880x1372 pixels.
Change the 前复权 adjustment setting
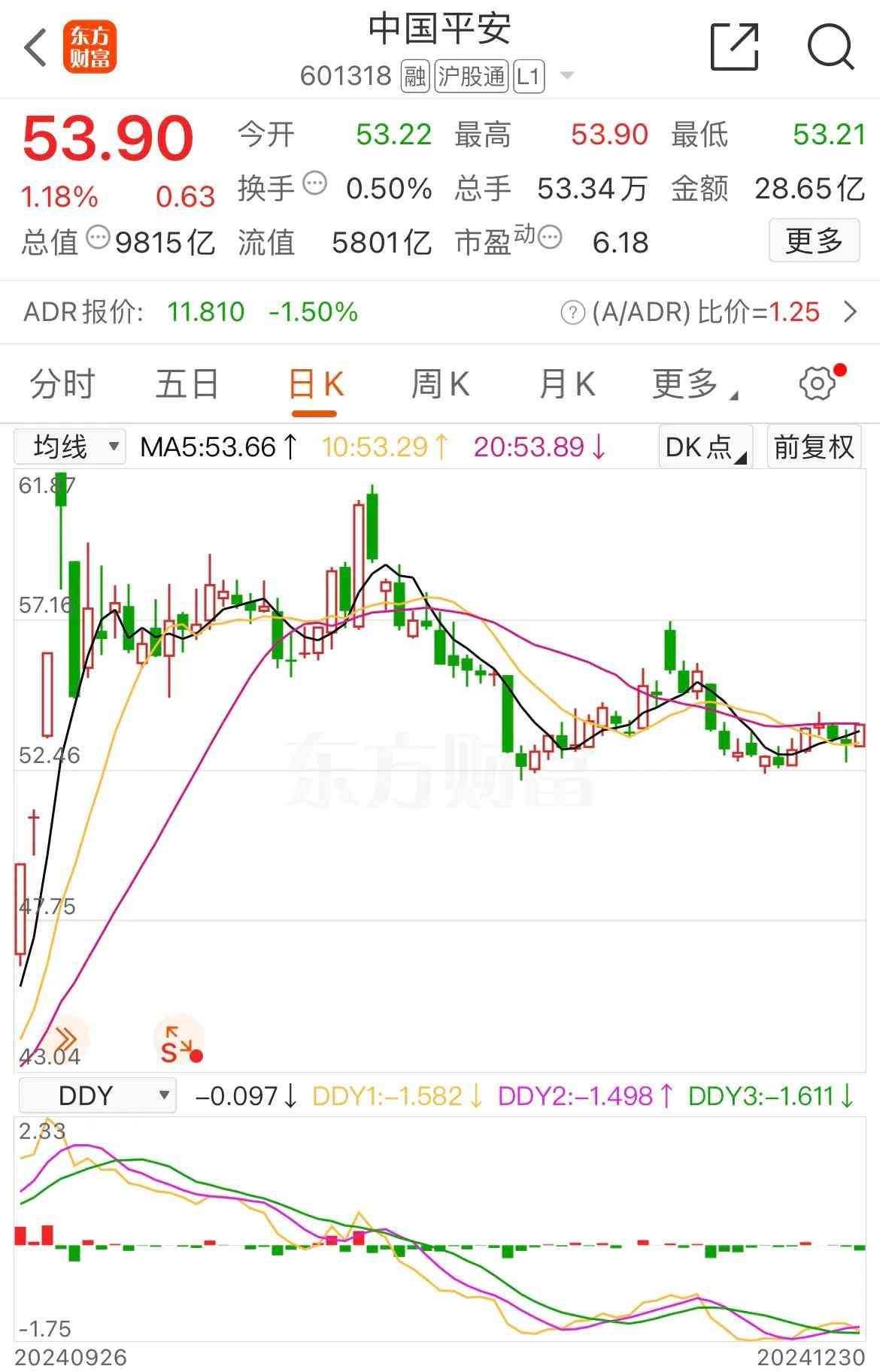(814, 447)
